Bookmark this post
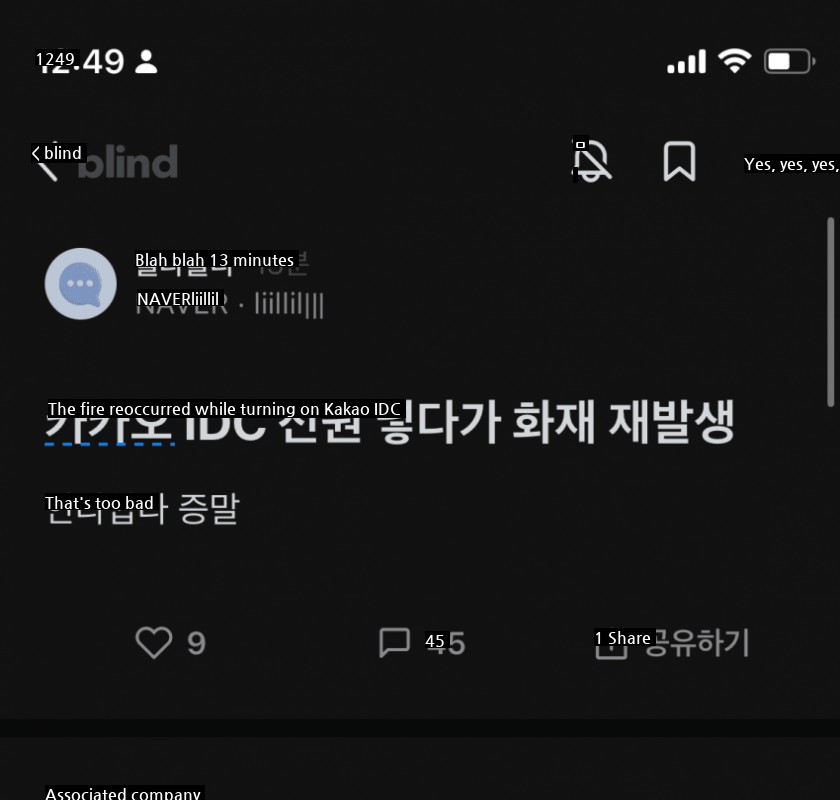840x800 pixels. [679, 161]
